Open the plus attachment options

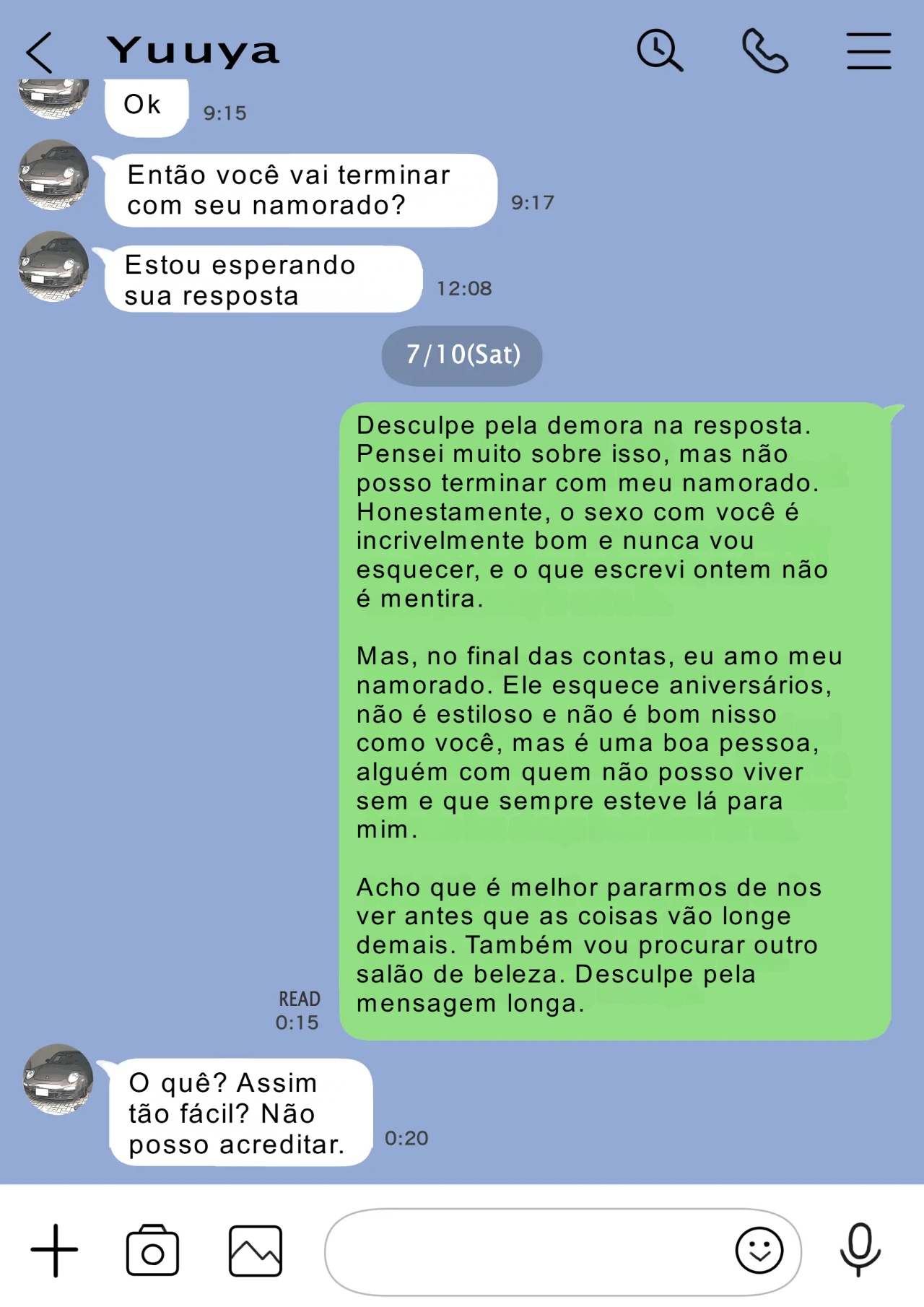[x=54, y=1251]
